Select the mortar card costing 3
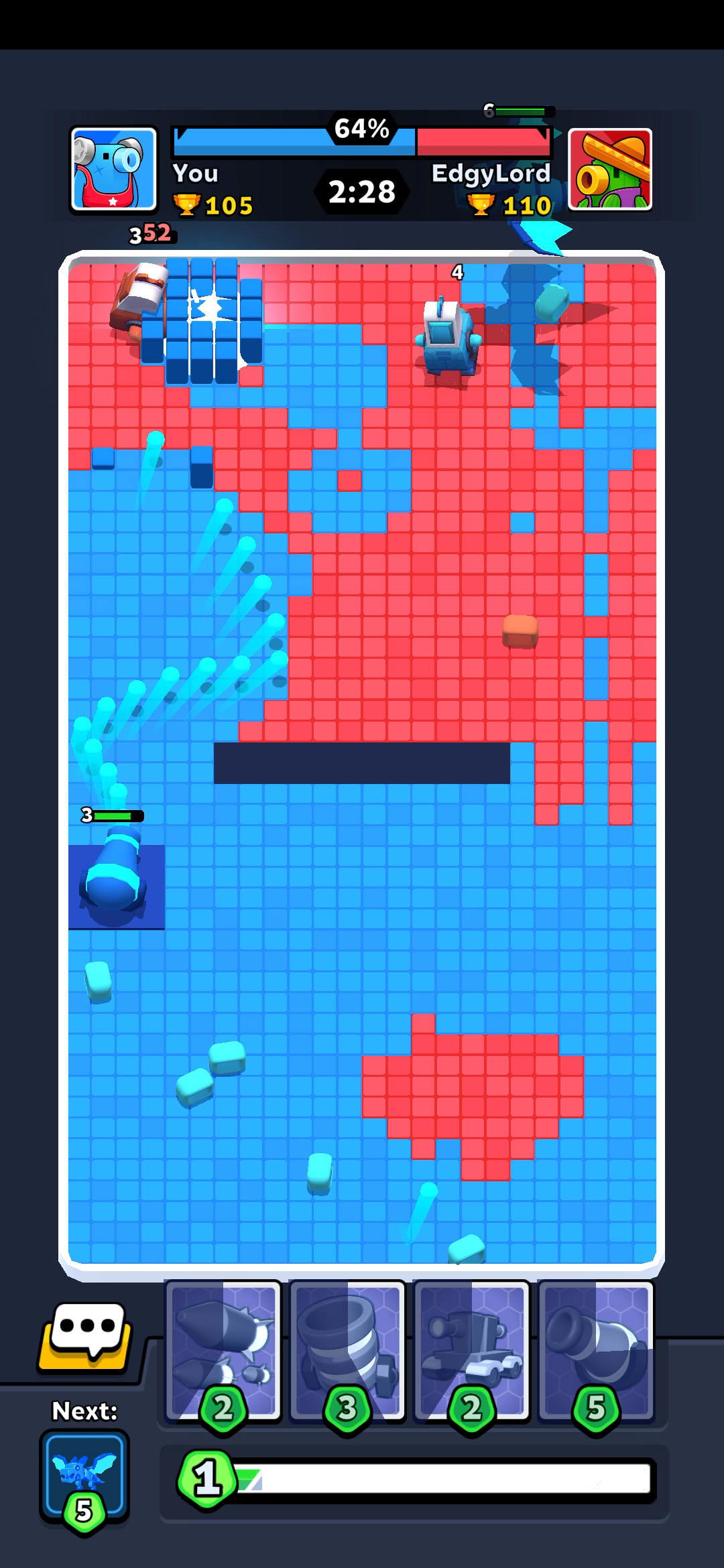The width and height of the screenshot is (724, 1568). point(347,1350)
